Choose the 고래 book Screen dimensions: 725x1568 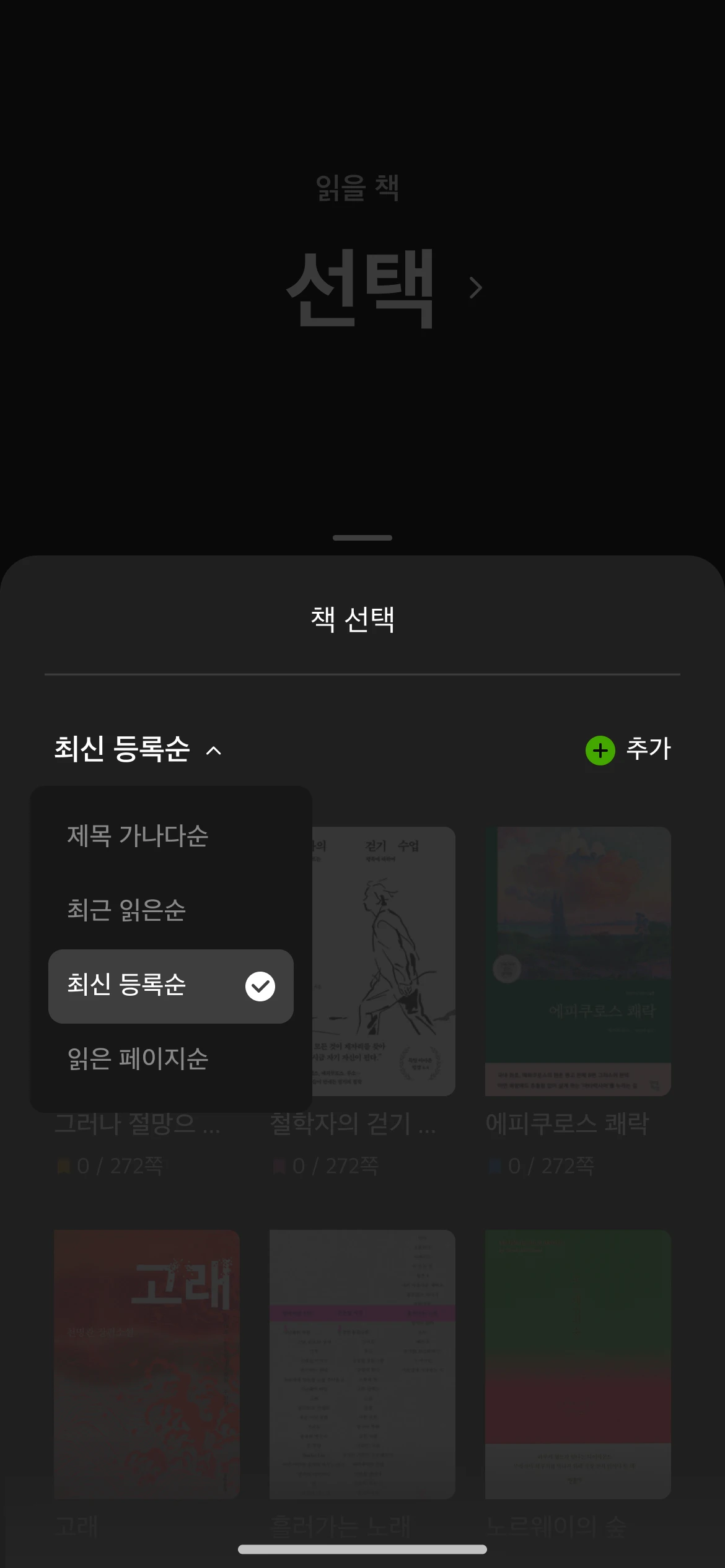click(x=147, y=1364)
